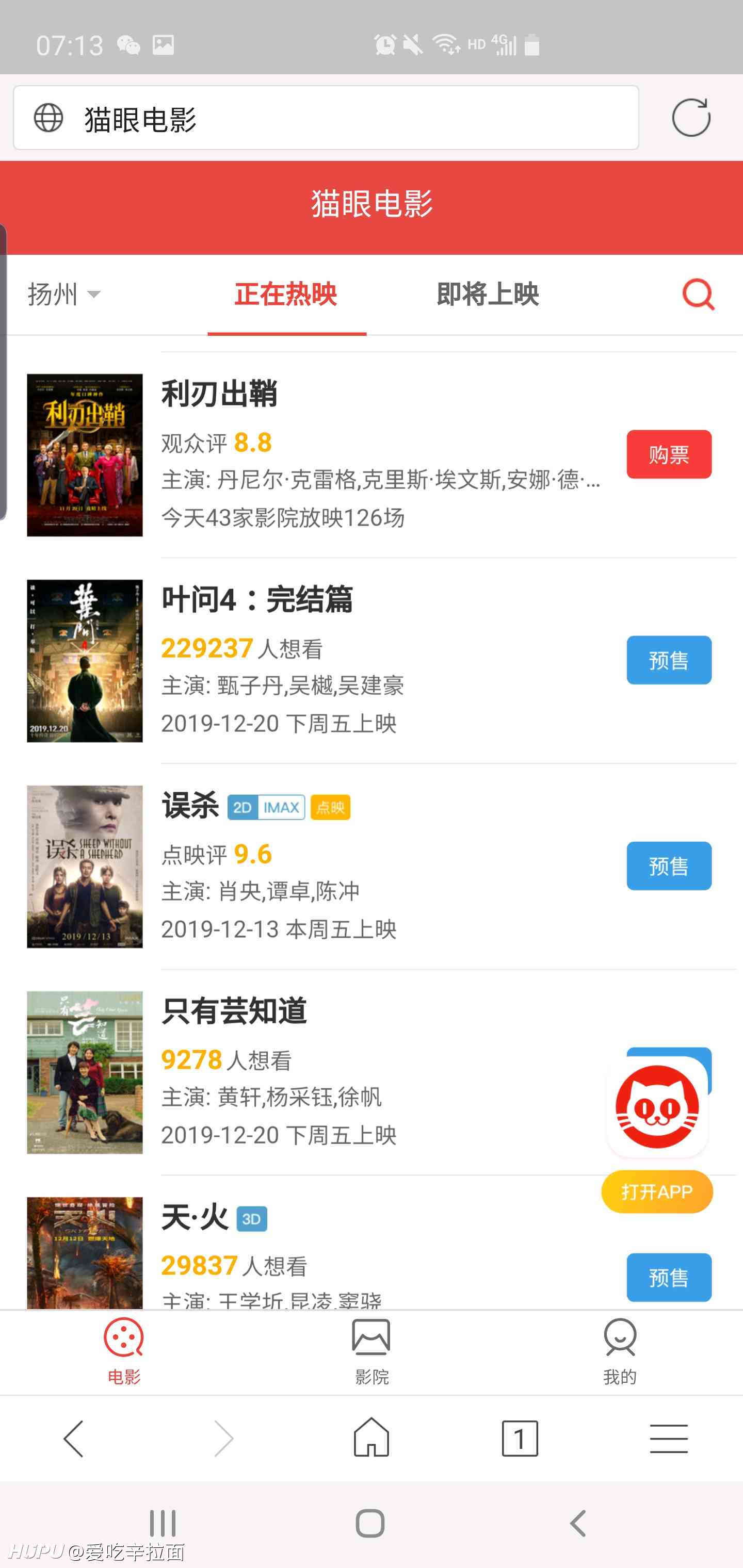
Task: Switch to the 影院 bottom tab
Action: click(x=372, y=1351)
